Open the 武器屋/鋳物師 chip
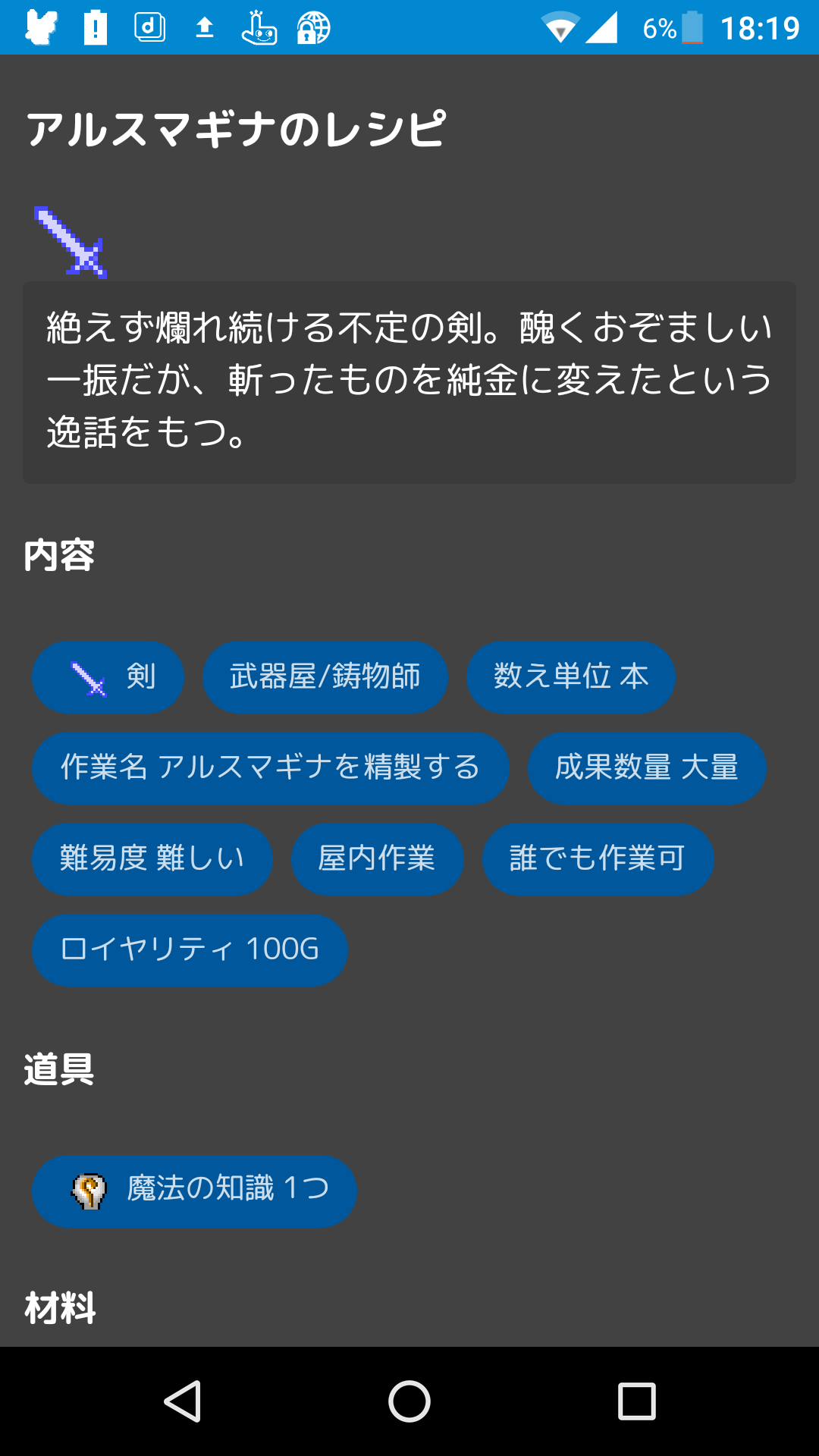Screen dimensions: 819x1456 click(325, 677)
